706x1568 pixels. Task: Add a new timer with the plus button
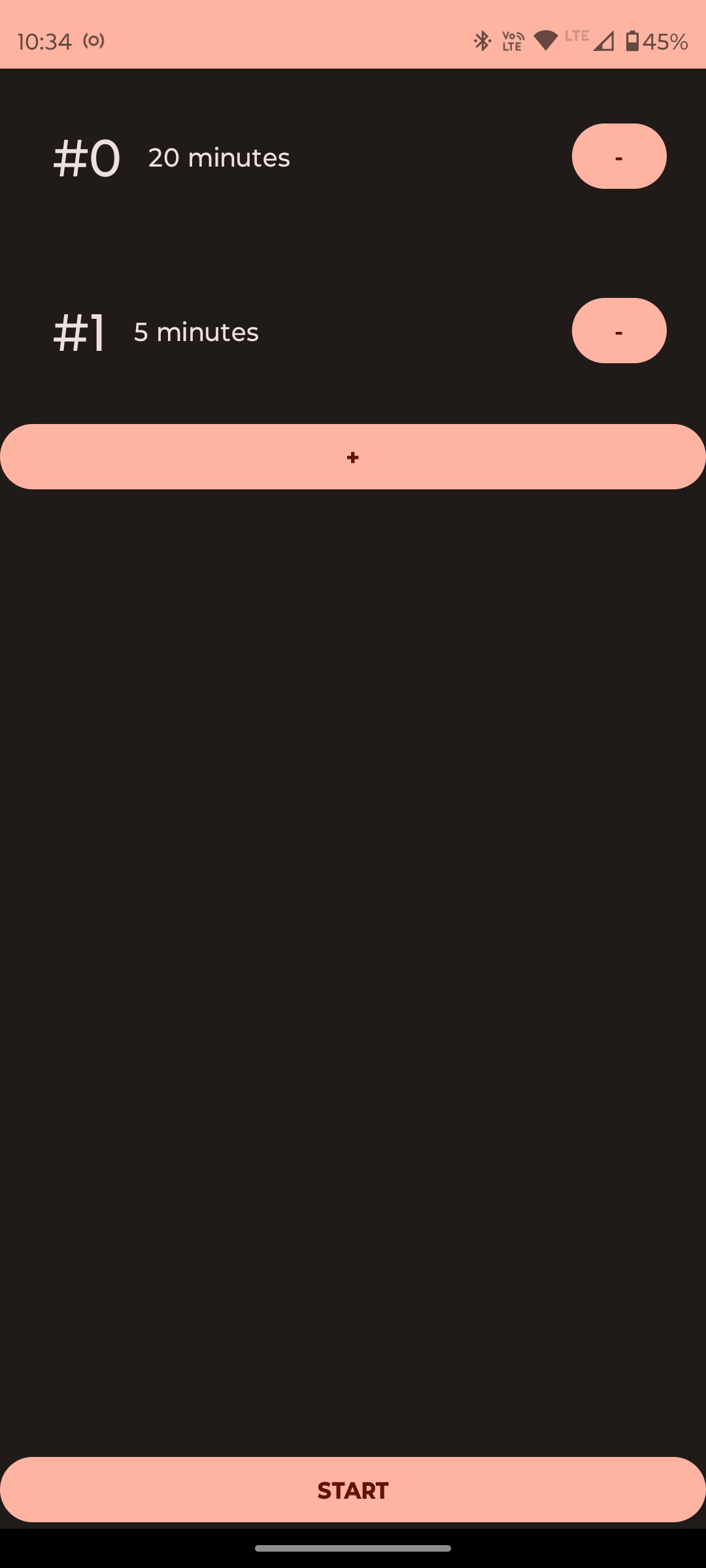[x=353, y=457]
